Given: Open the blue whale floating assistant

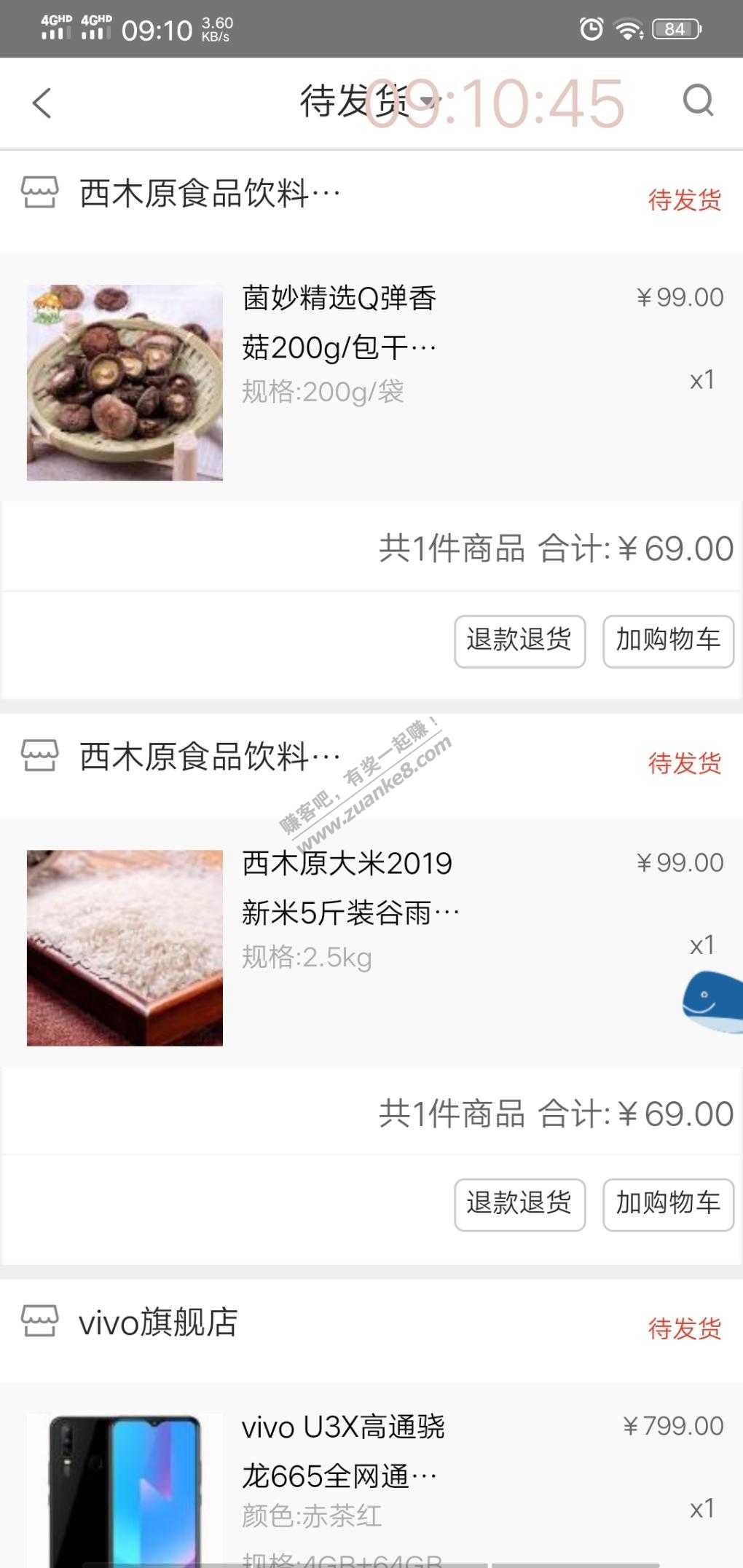Looking at the screenshot, I should (711, 1002).
